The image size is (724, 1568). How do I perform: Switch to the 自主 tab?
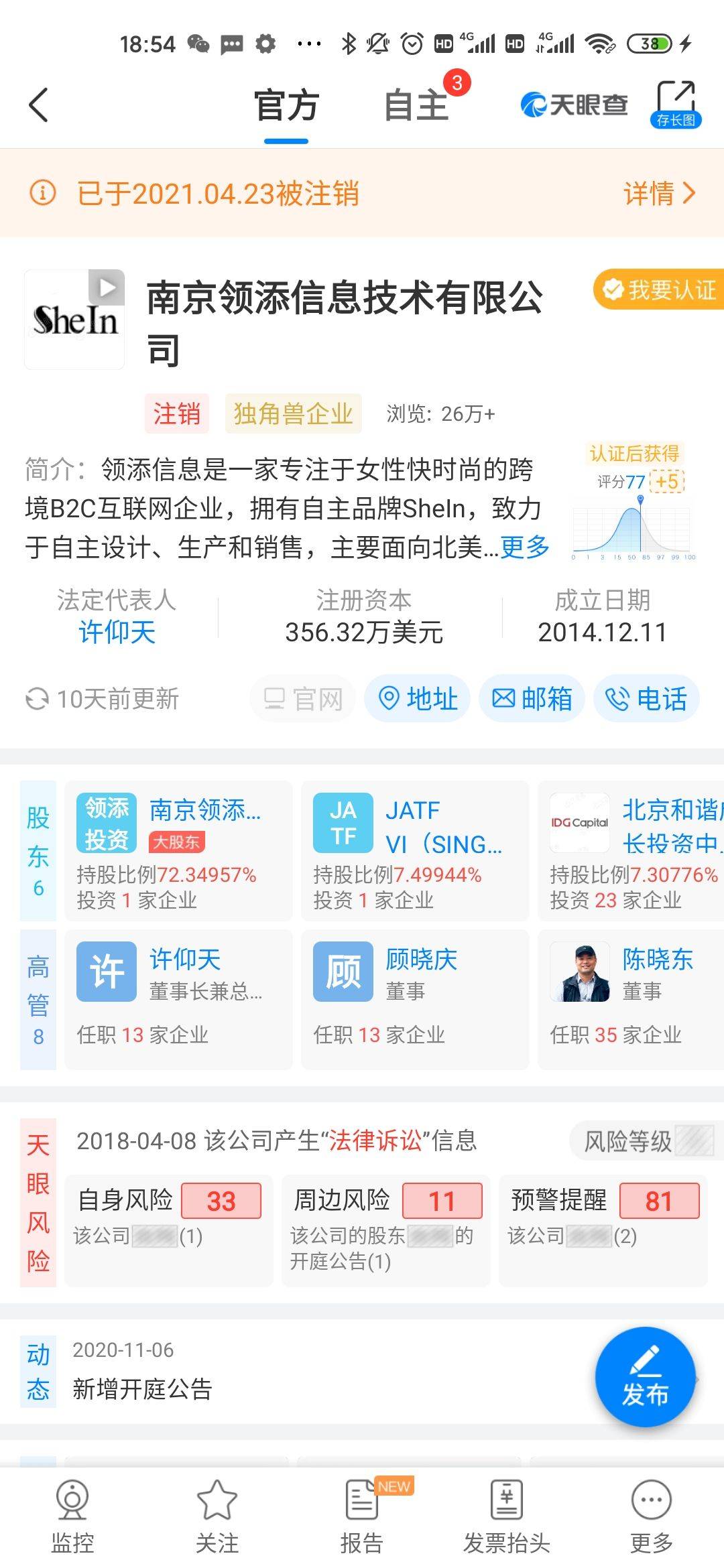416,106
